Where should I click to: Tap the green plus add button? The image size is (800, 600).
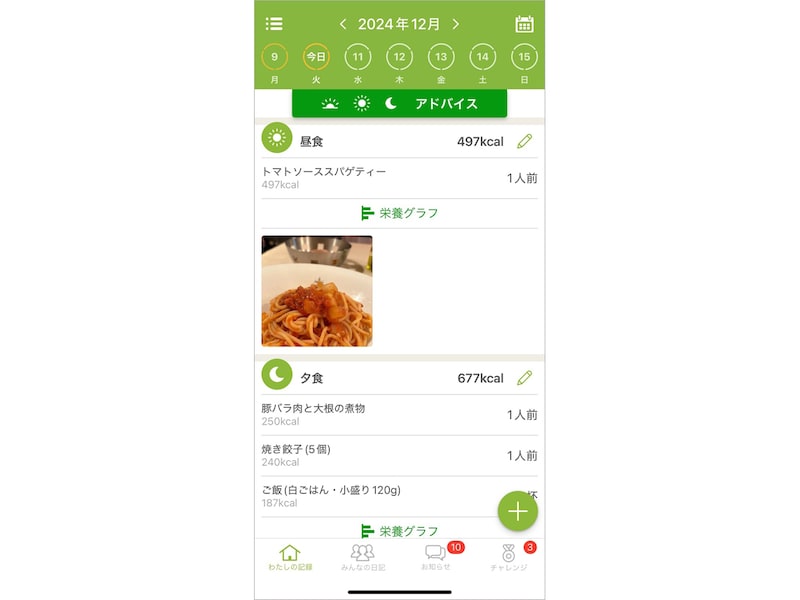point(517,511)
